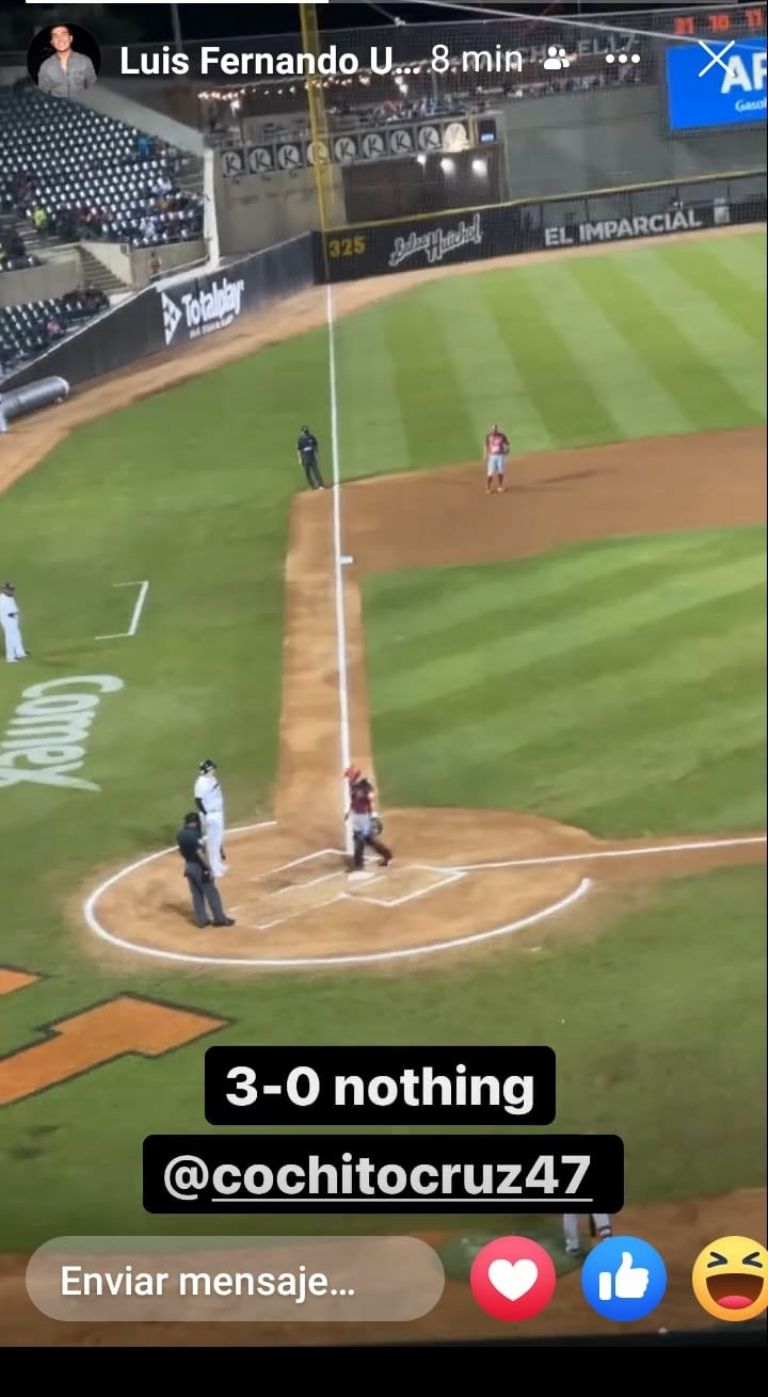The height and width of the screenshot is (1397, 768).
Task: React to the story with a heart
Action: pos(512,1279)
